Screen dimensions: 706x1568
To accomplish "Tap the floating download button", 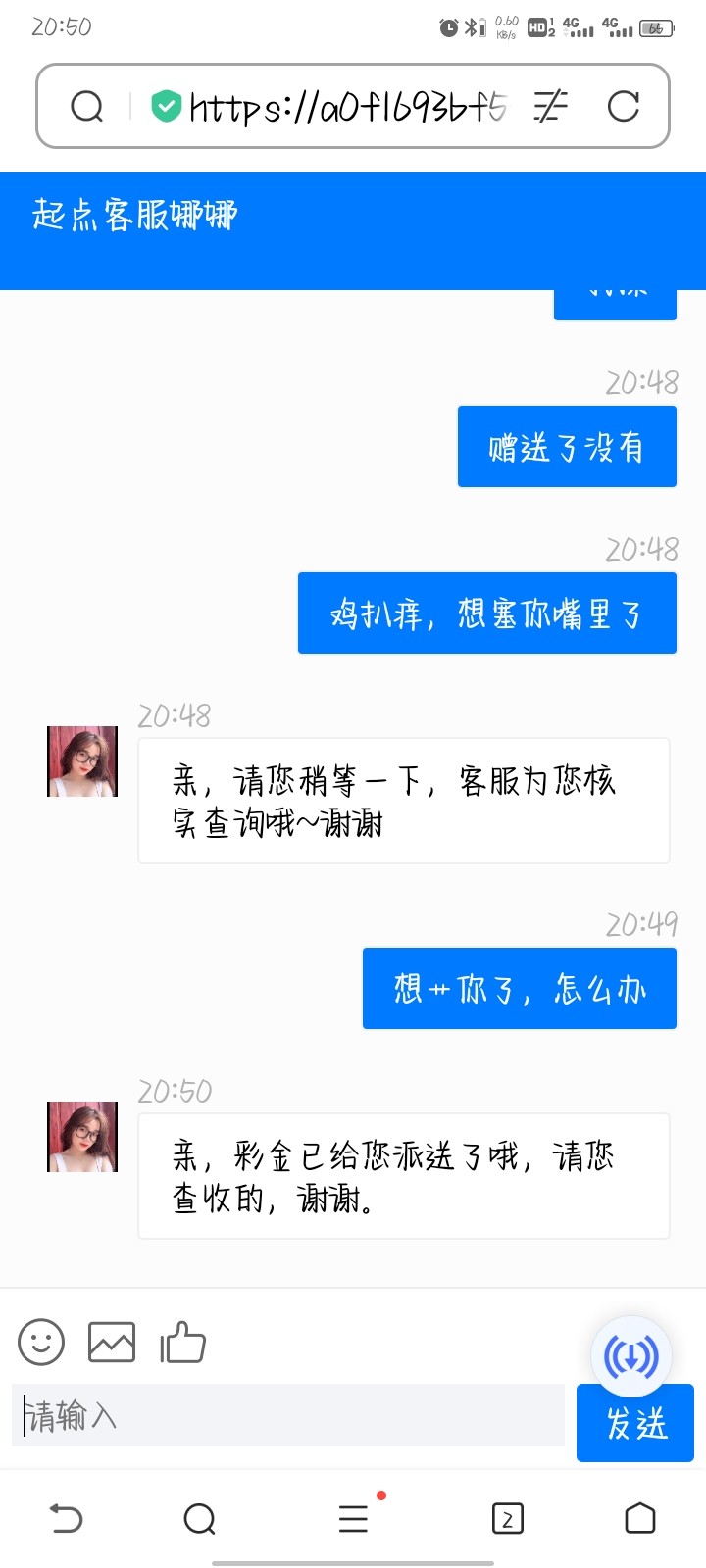I will pos(631,1356).
